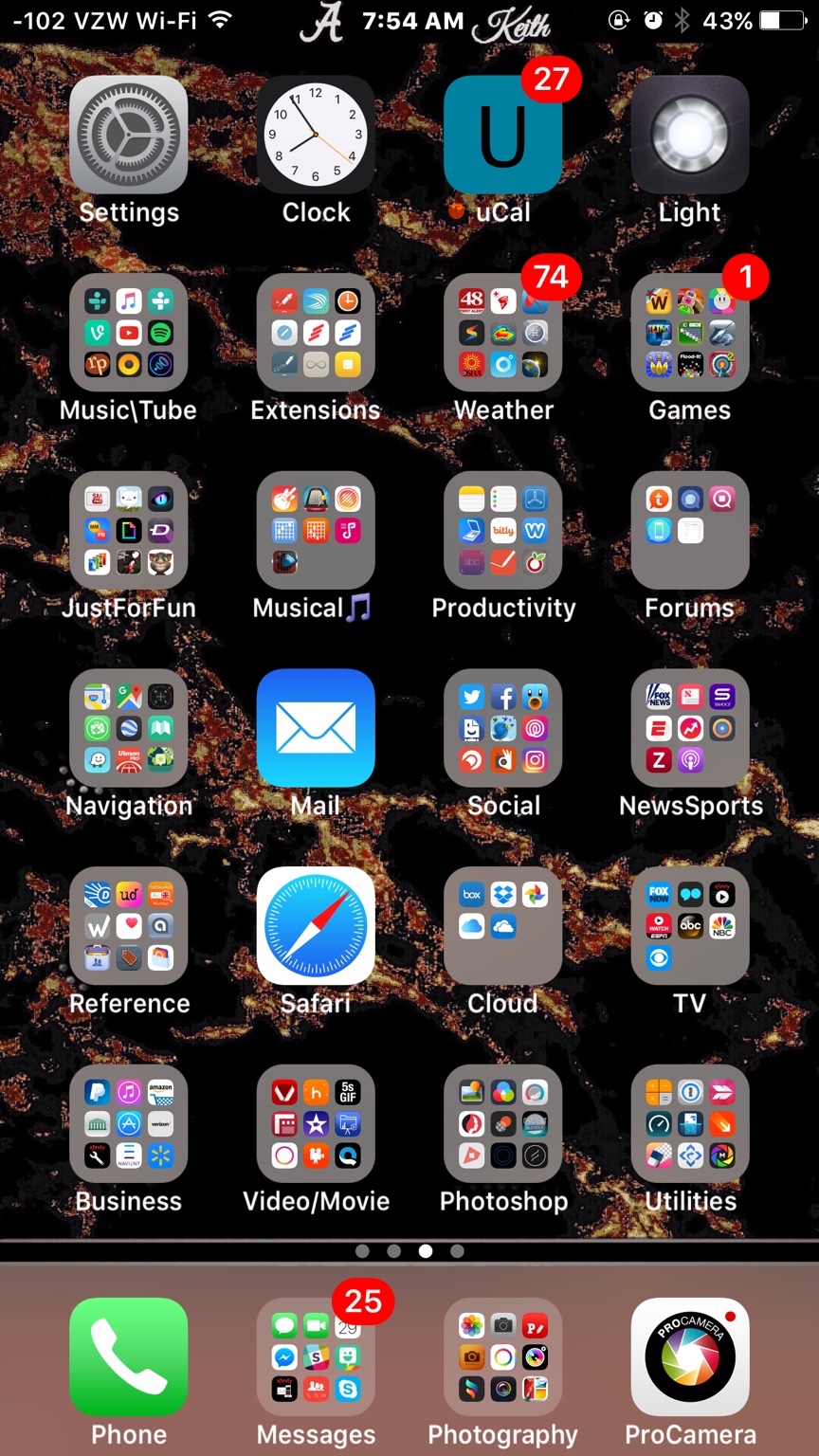The width and height of the screenshot is (819, 1456).
Task: Open the TV folder
Action: click(x=690, y=926)
